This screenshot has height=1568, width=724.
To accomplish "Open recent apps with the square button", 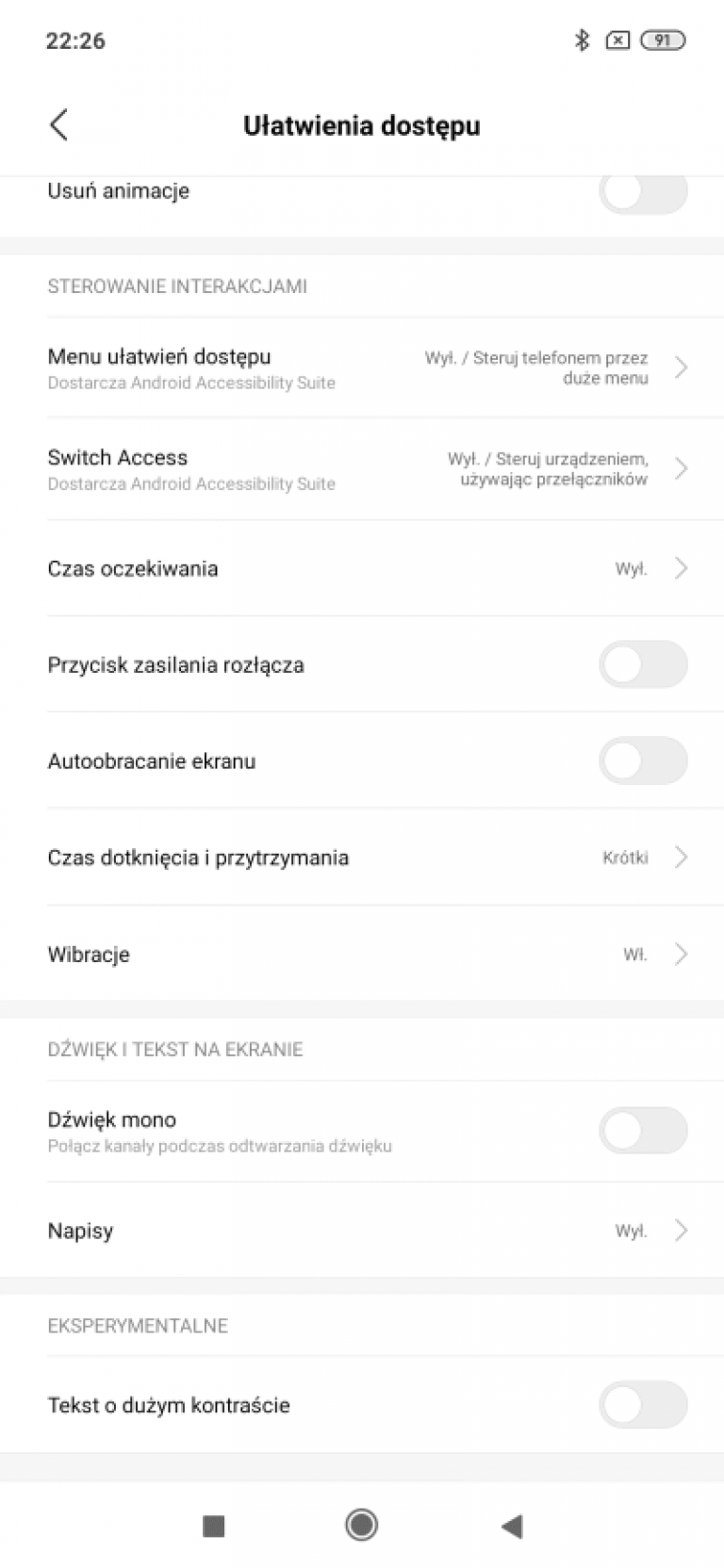I will point(214,1526).
